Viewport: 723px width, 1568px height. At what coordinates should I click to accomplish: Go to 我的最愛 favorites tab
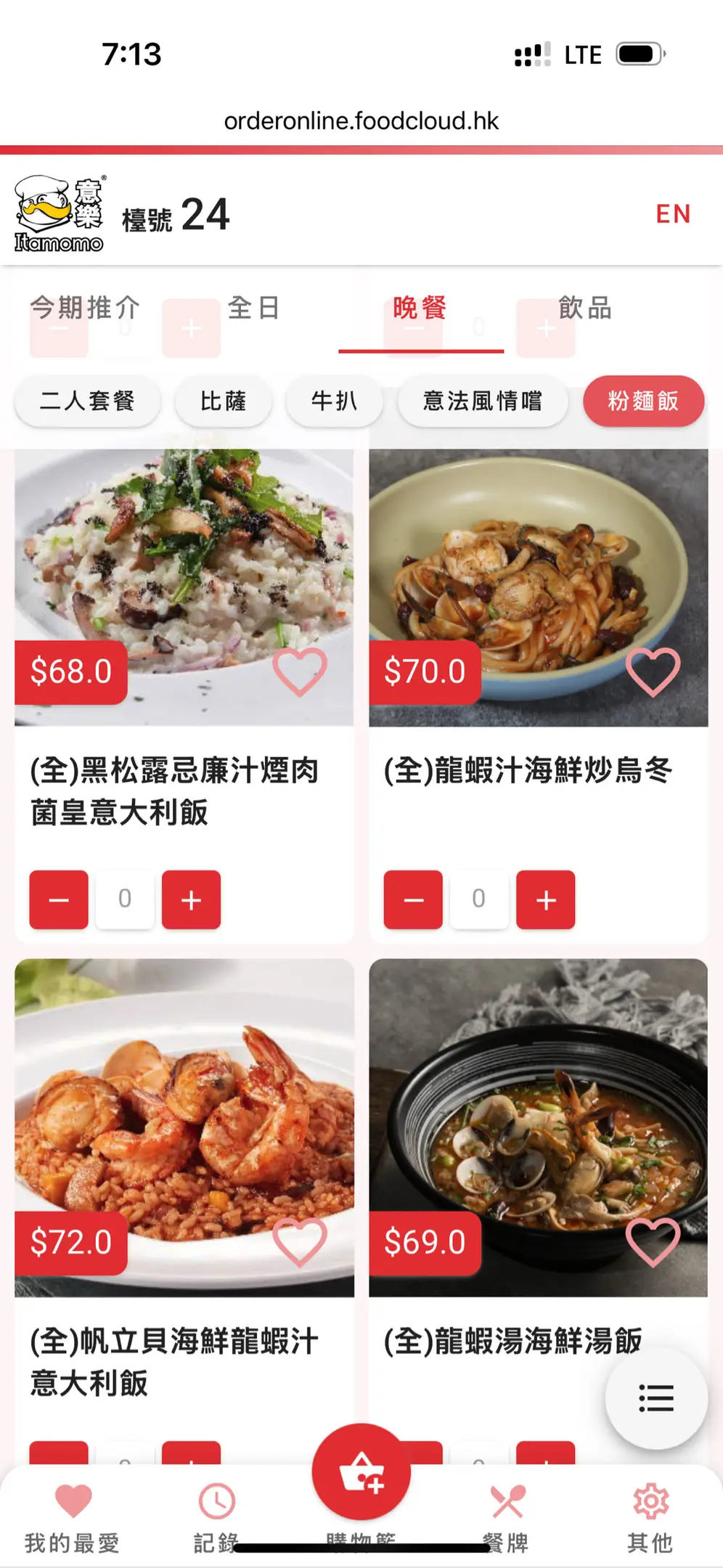pos(73,1516)
